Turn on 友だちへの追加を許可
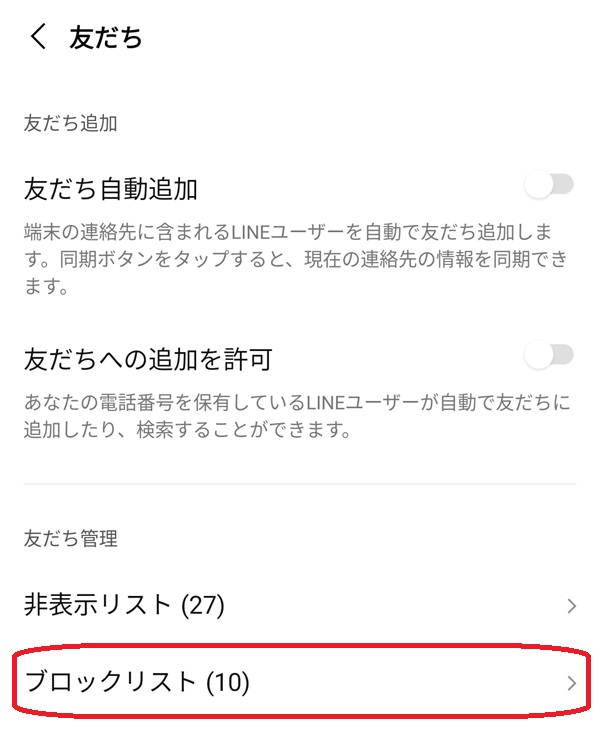This screenshot has width=600, height=737. (x=550, y=355)
